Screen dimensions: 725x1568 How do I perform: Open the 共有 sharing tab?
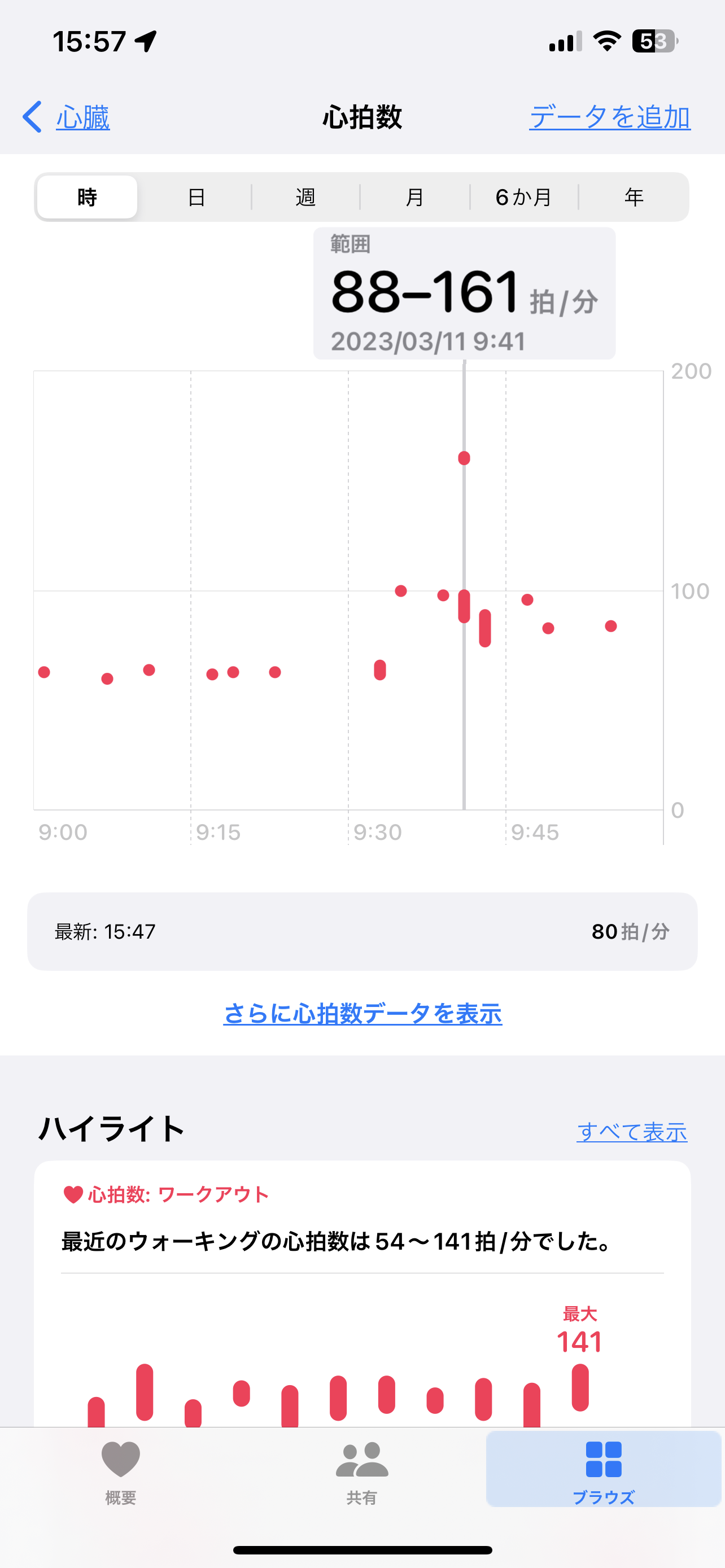point(361,1470)
